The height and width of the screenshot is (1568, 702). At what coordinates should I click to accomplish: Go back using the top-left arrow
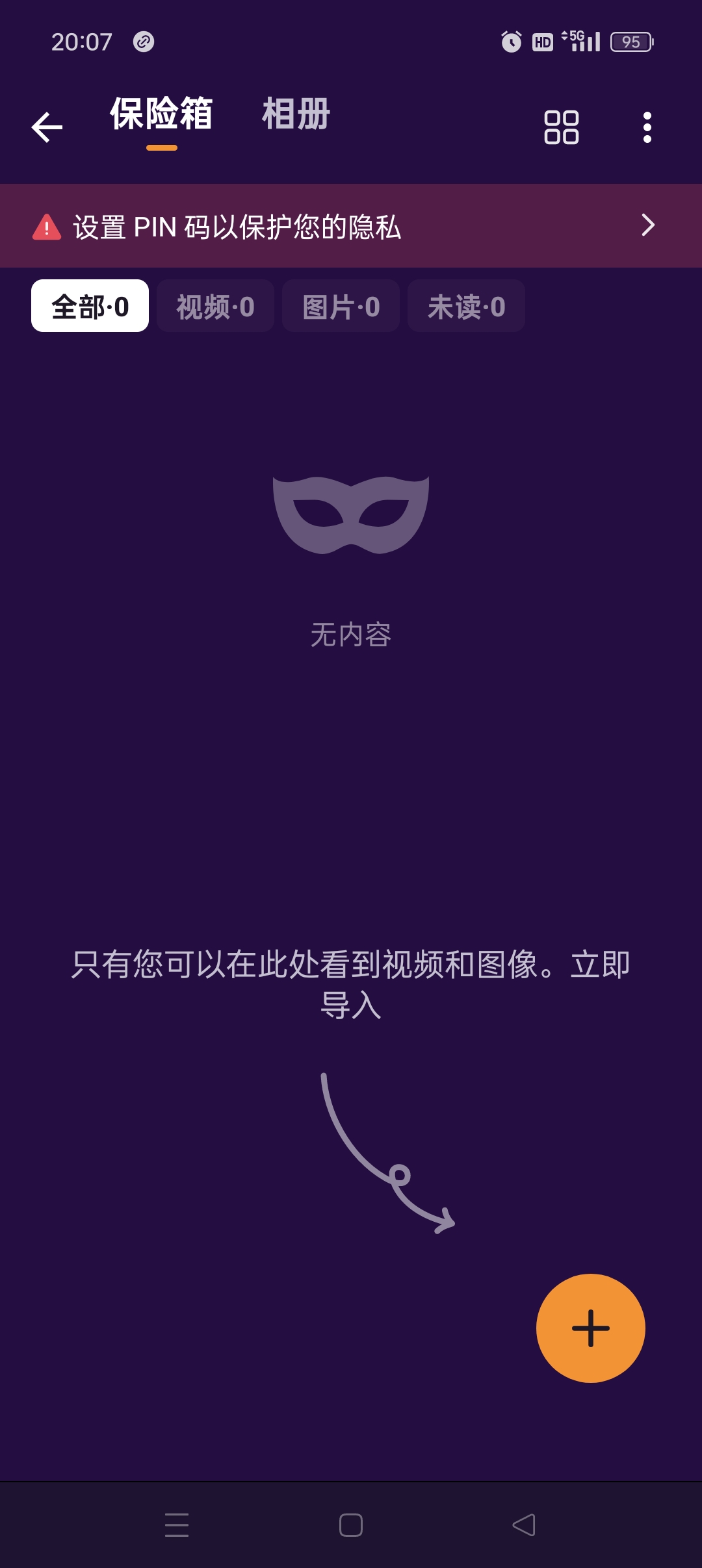tap(47, 127)
